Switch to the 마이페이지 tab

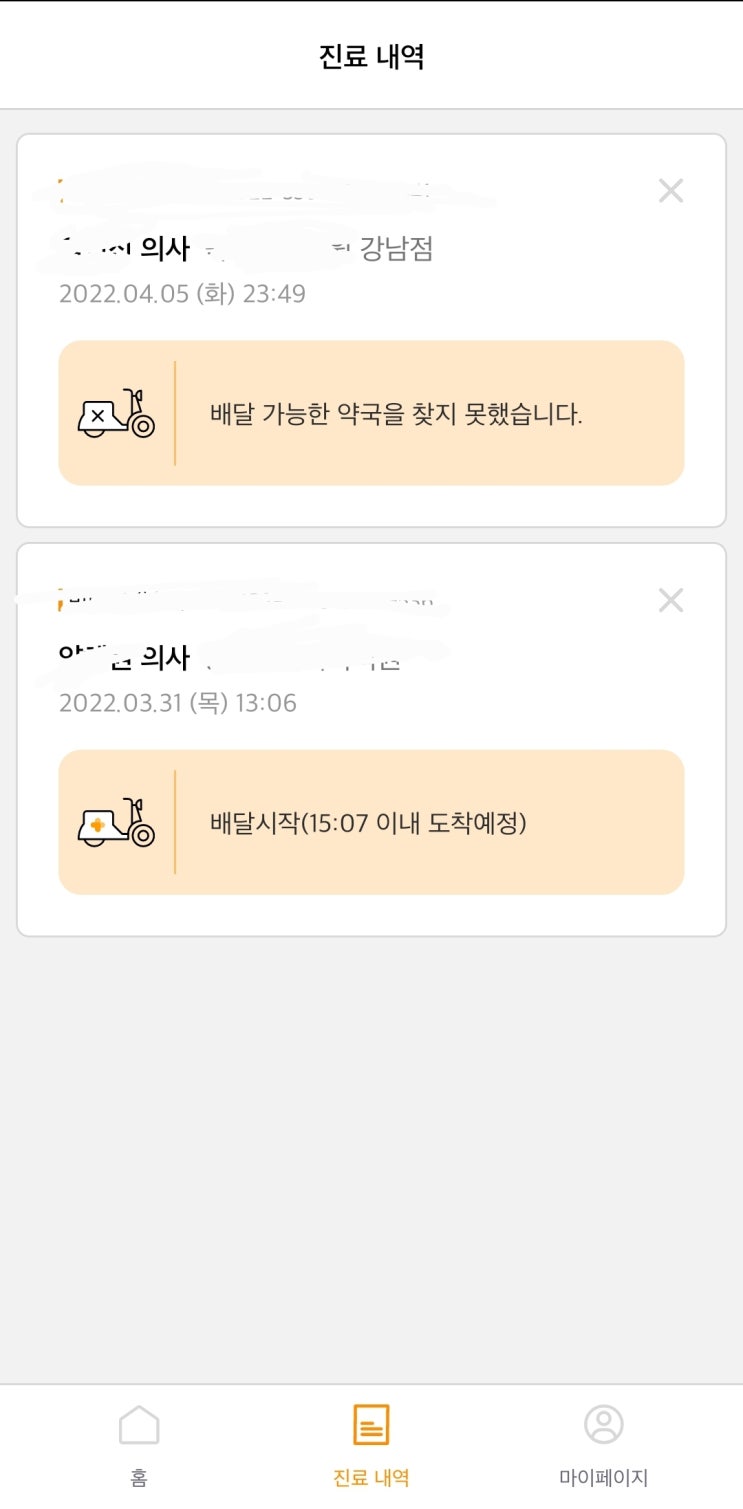(x=603, y=1444)
